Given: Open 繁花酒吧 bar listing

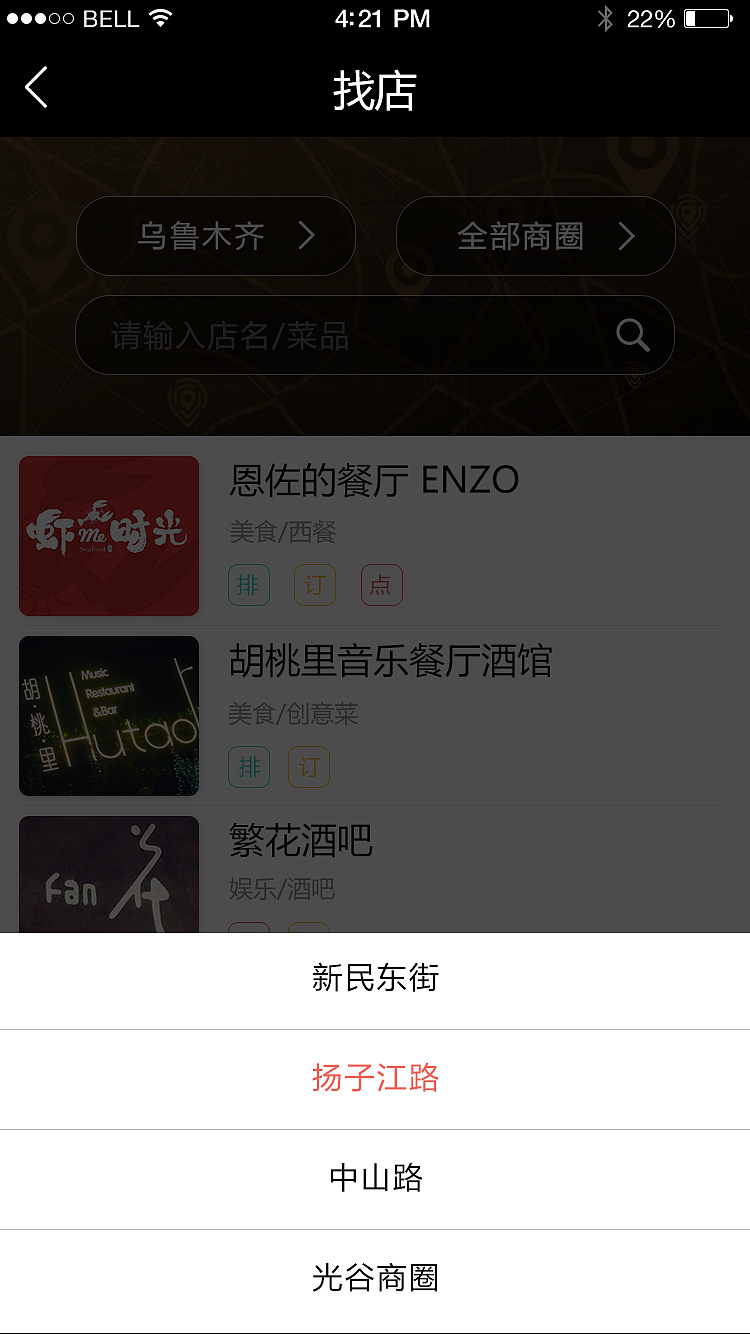Looking at the screenshot, I should pos(300,842).
